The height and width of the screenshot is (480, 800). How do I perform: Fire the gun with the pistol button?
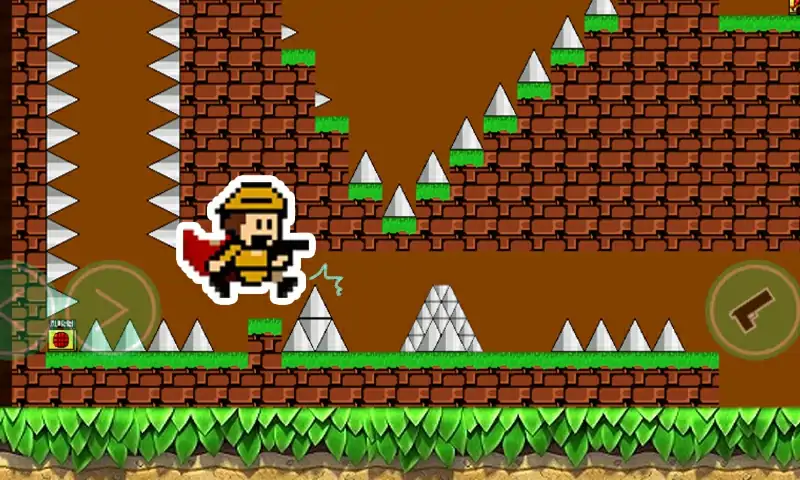click(751, 308)
